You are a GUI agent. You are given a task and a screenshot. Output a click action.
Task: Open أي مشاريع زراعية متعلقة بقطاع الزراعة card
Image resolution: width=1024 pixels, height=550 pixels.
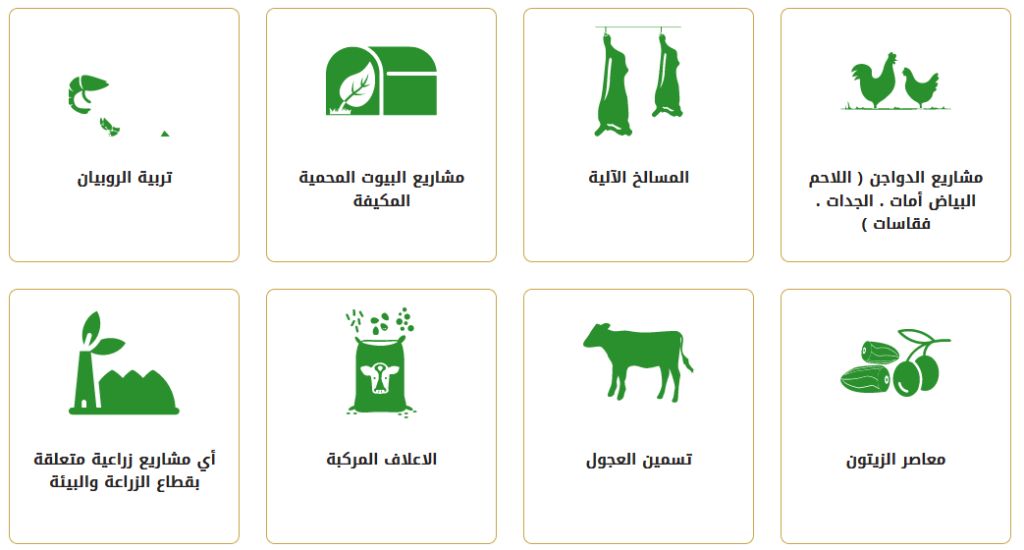pos(124,417)
